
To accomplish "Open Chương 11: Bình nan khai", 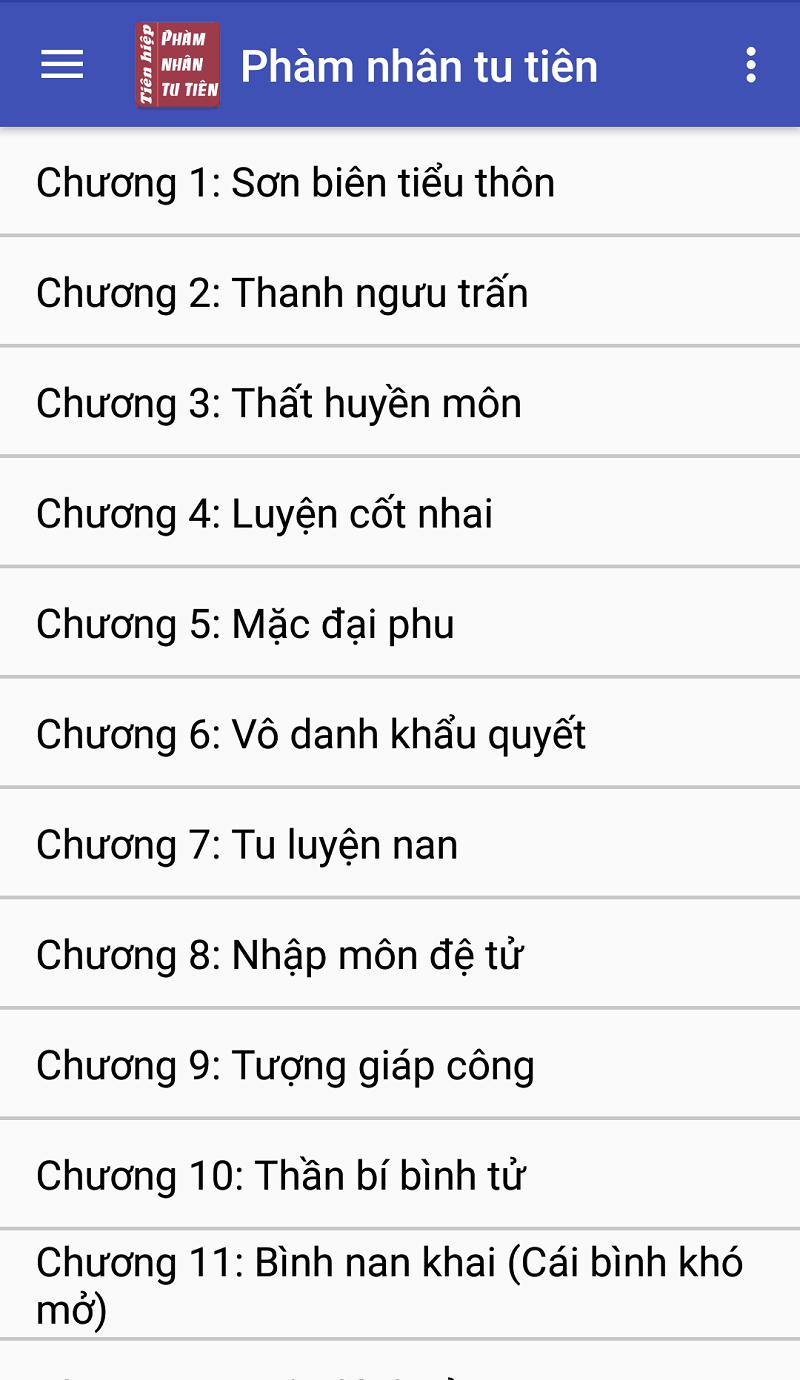I will tap(400, 1285).
